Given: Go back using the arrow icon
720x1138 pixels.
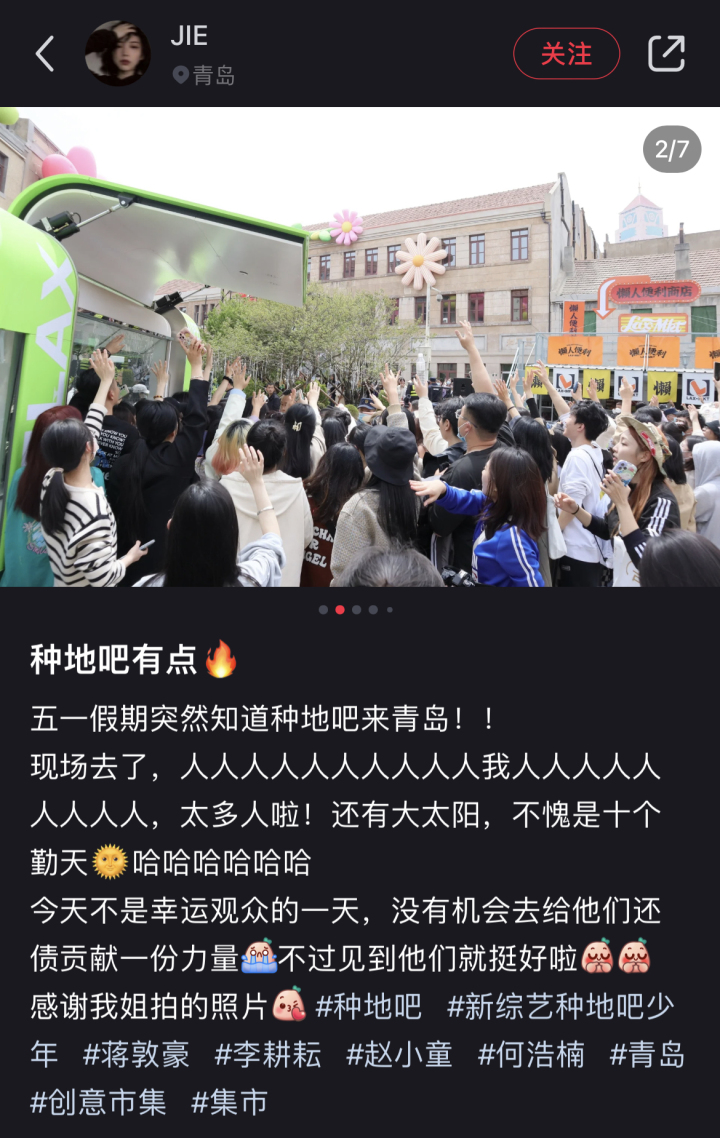Looking at the screenshot, I should coord(45,54).
